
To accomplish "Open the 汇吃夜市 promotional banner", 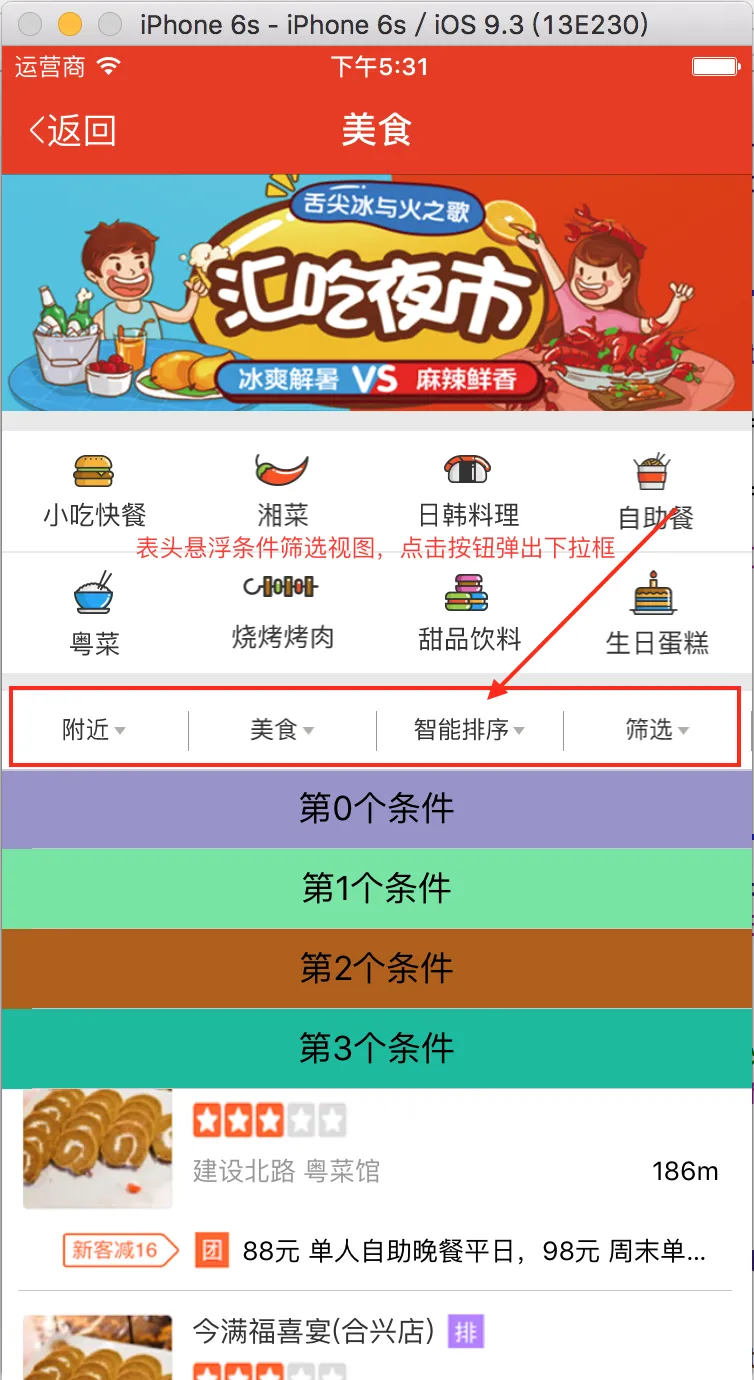I will point(376,292).
